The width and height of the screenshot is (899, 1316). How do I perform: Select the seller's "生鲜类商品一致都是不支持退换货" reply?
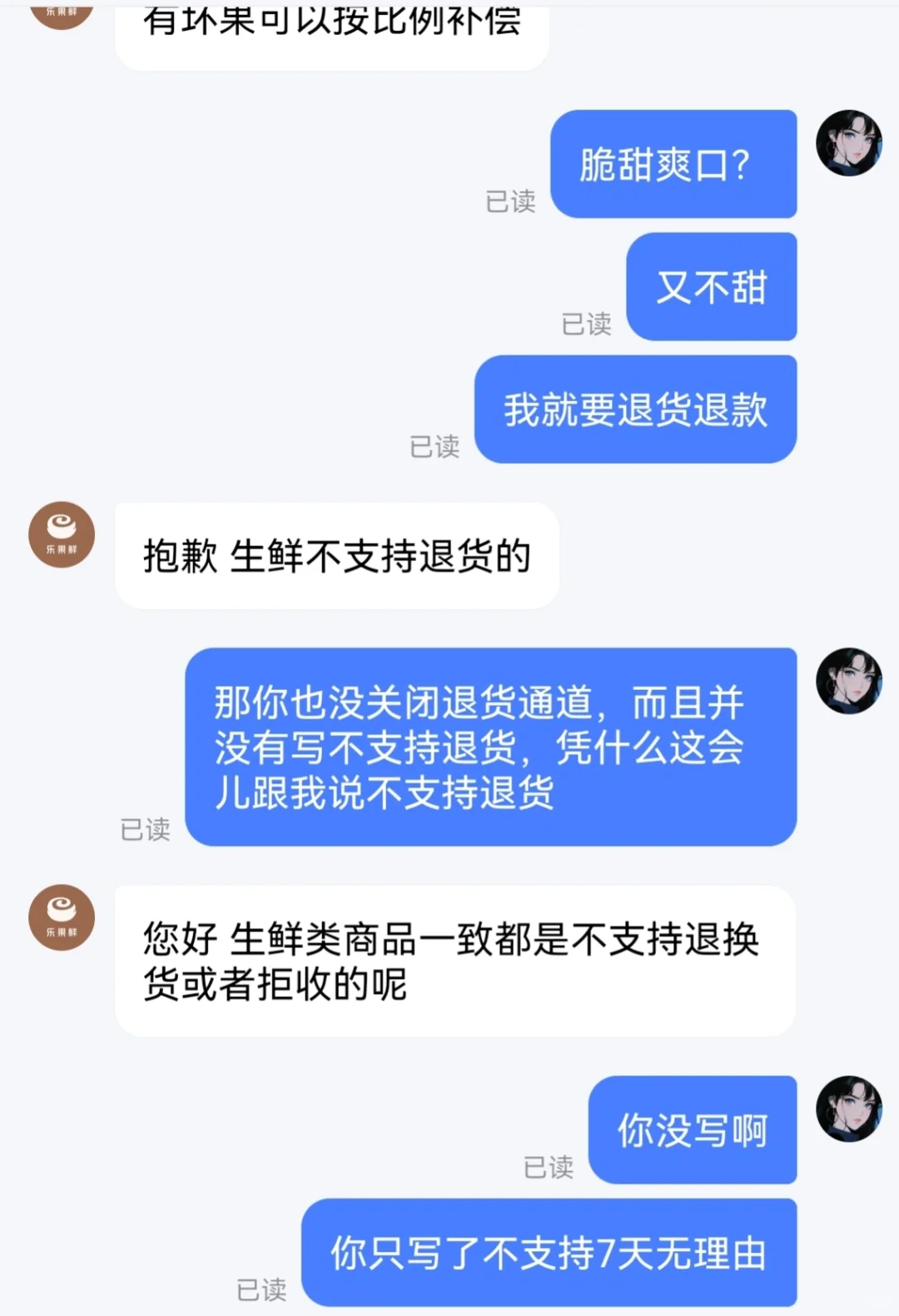pyautogui.click(x=454, y=961)
